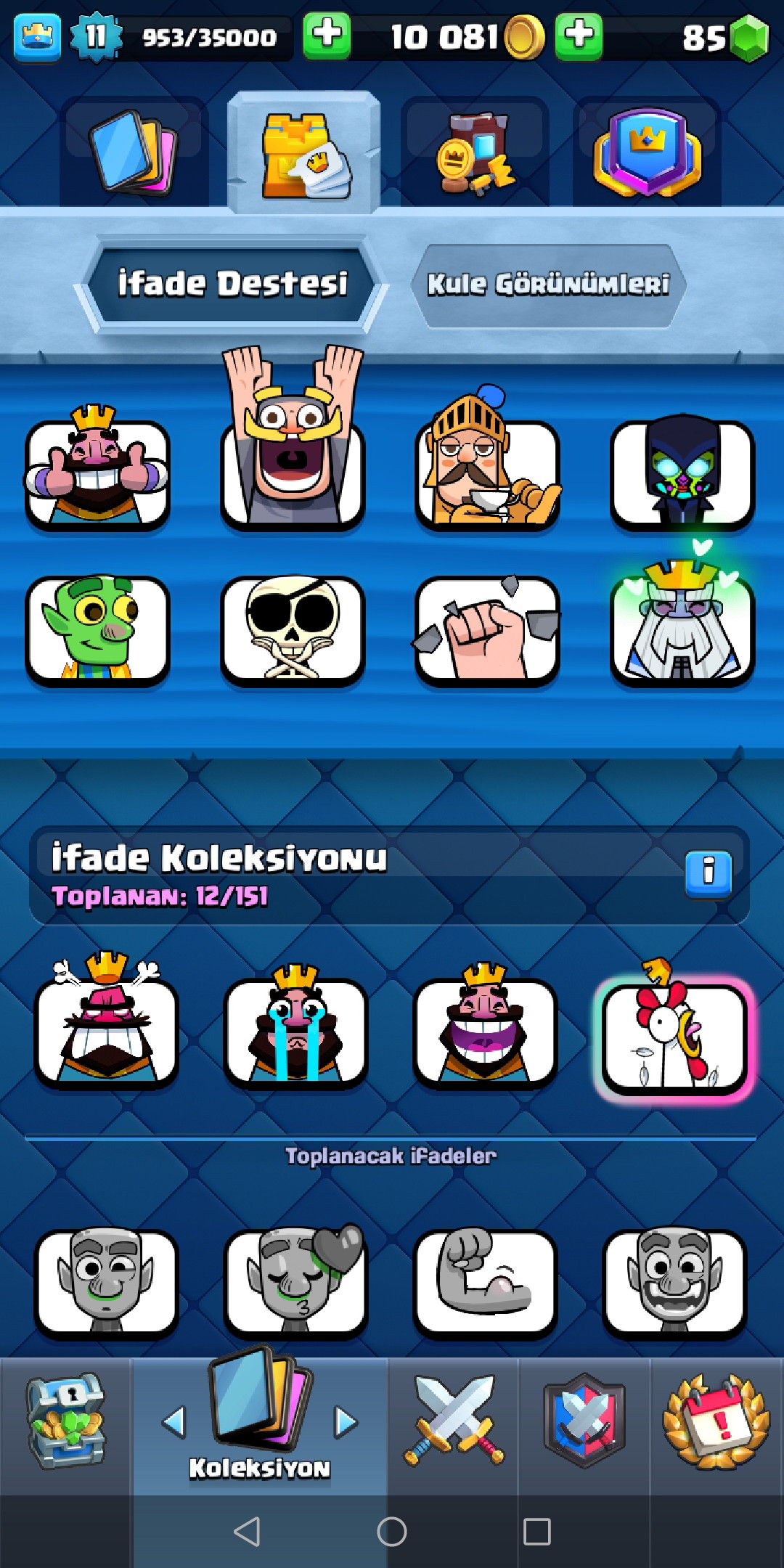Open the shield badge tab
The width and height of the screenshot is (784, 1568).
648,152
